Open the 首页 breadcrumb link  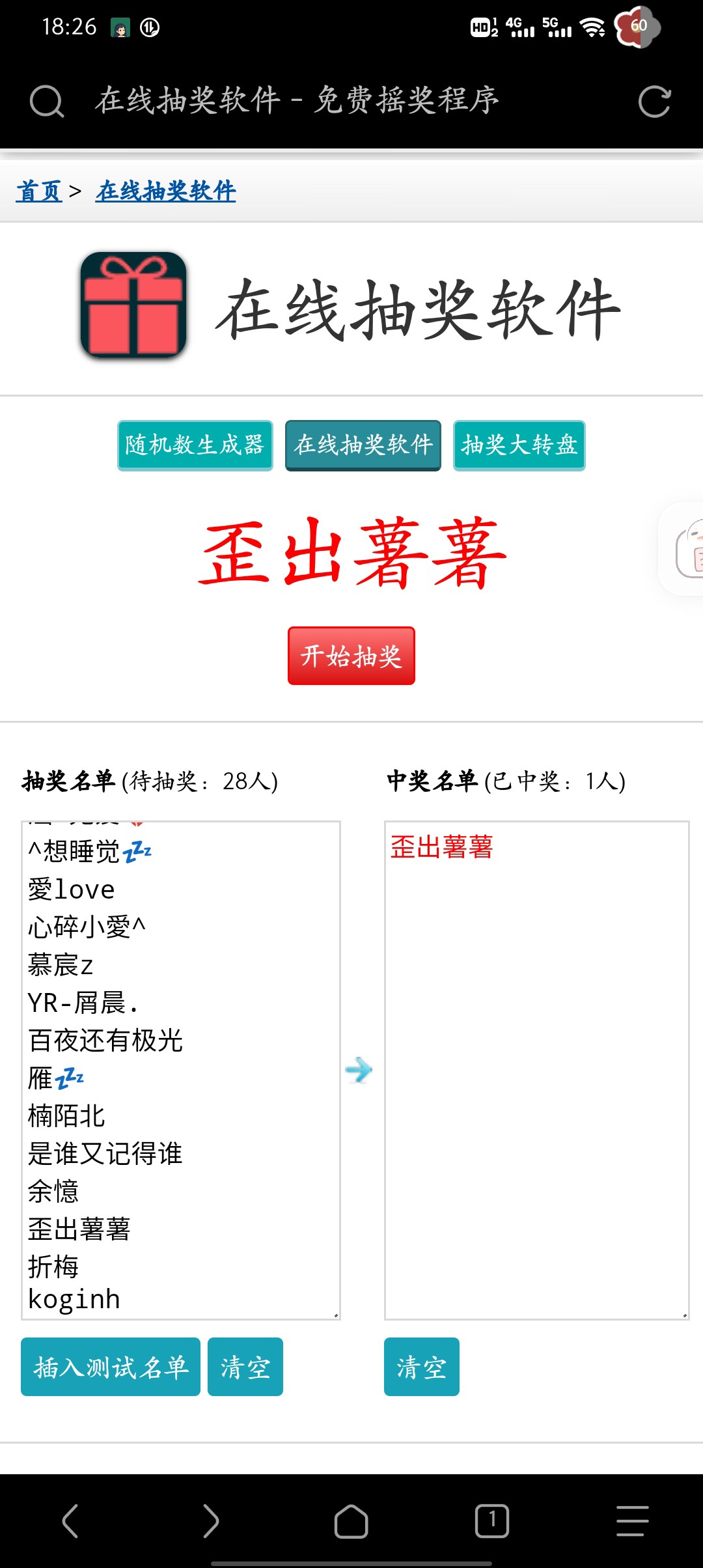click(x=39, y=191)
